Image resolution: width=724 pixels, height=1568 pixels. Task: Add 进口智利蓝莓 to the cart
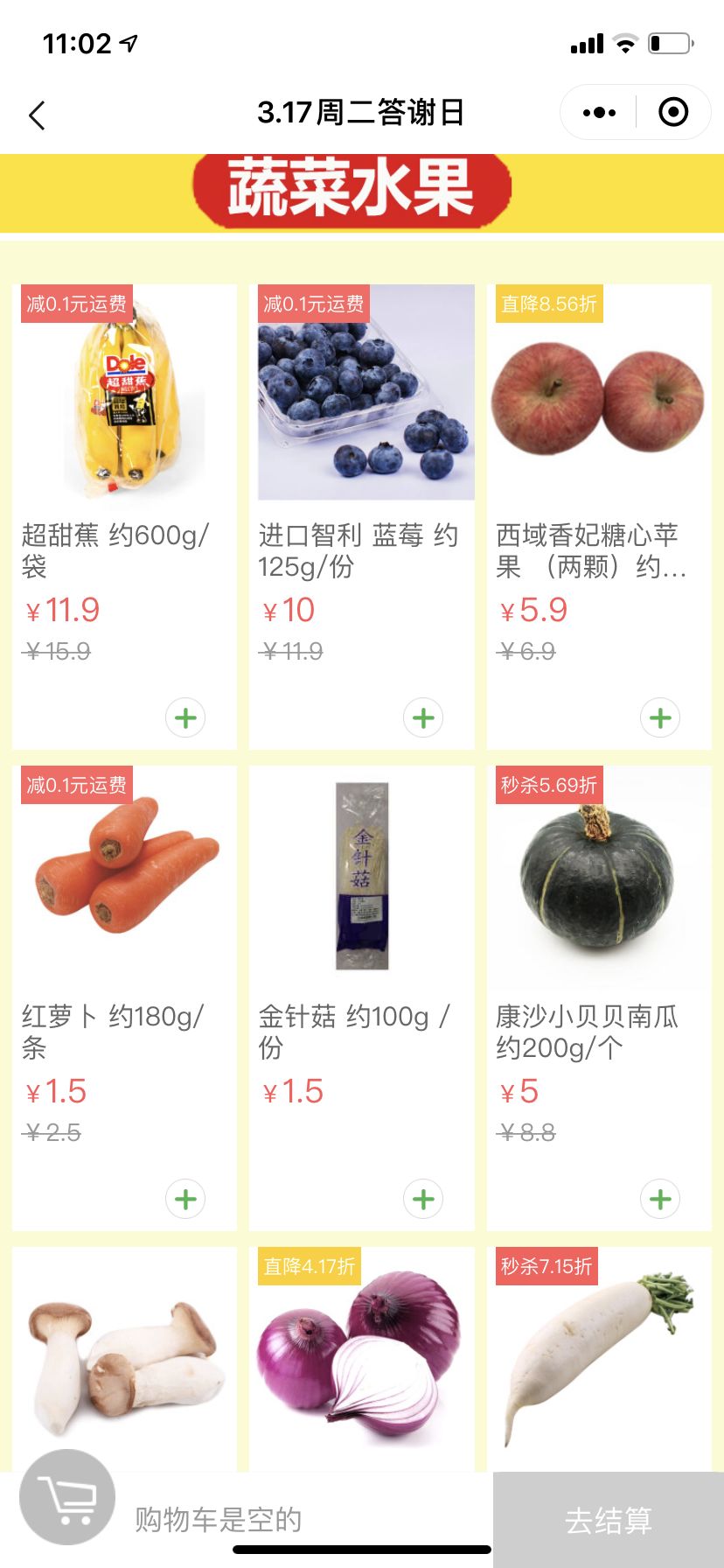pyautogui.click(x=423, y=718)
